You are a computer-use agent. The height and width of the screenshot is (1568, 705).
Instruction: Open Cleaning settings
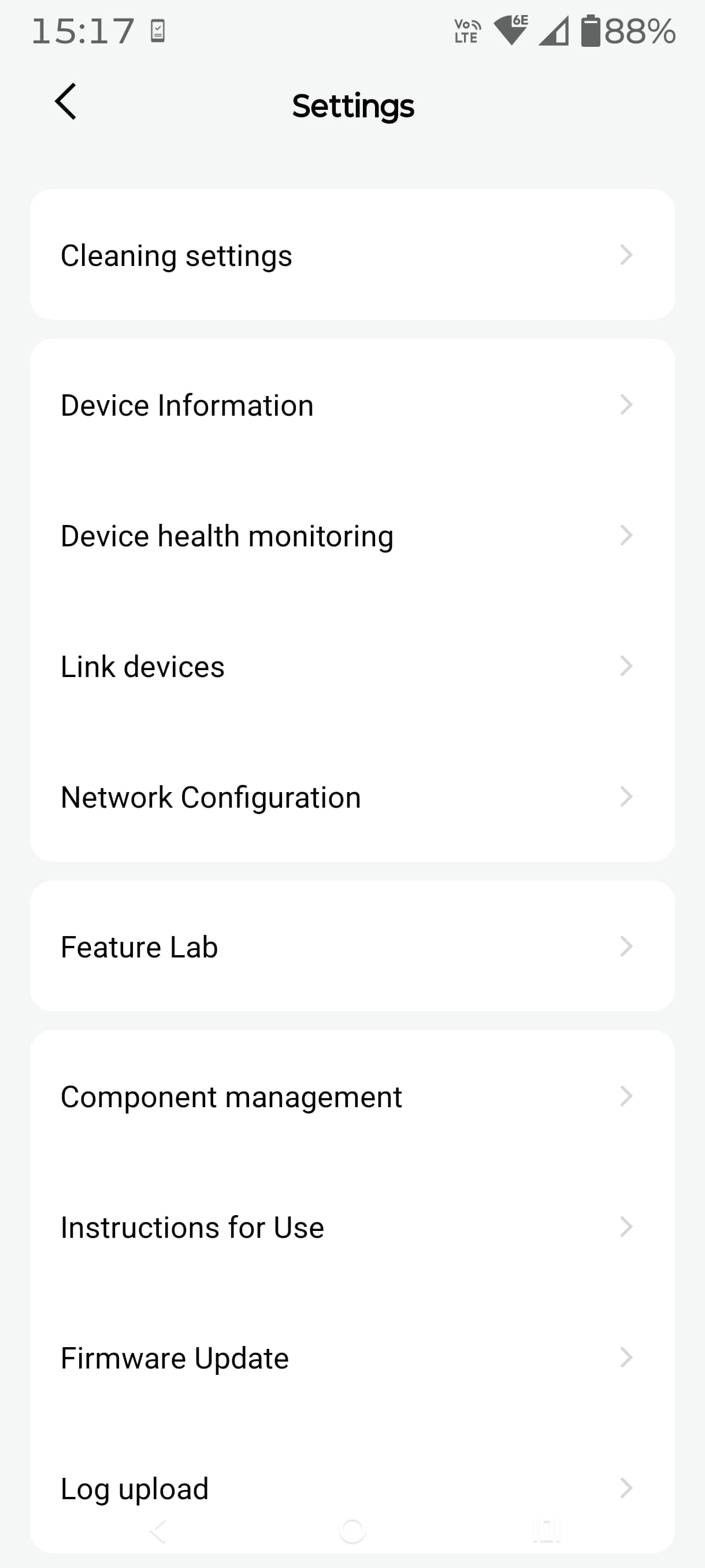coord(351,255)
